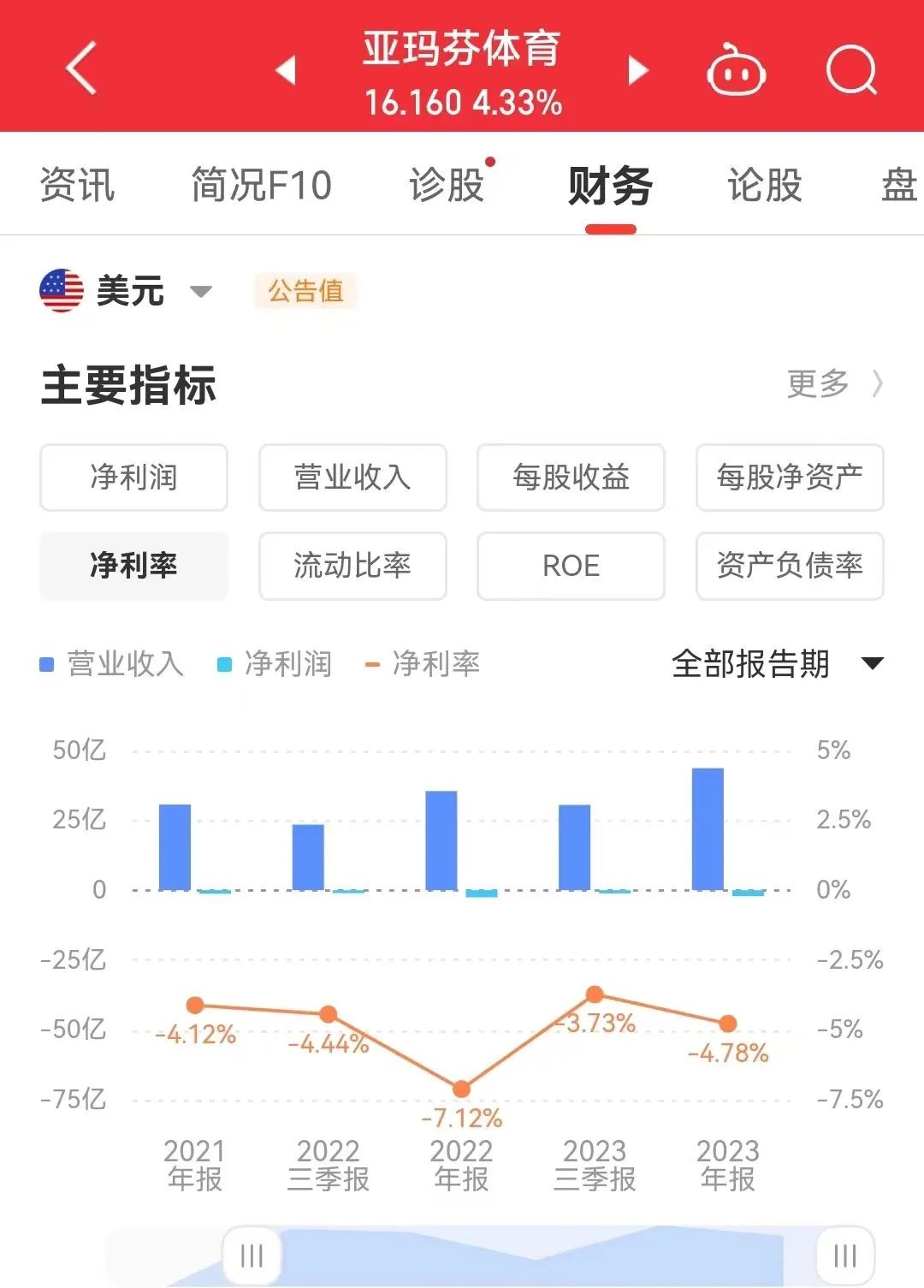Switch chart to ROE

571,566
